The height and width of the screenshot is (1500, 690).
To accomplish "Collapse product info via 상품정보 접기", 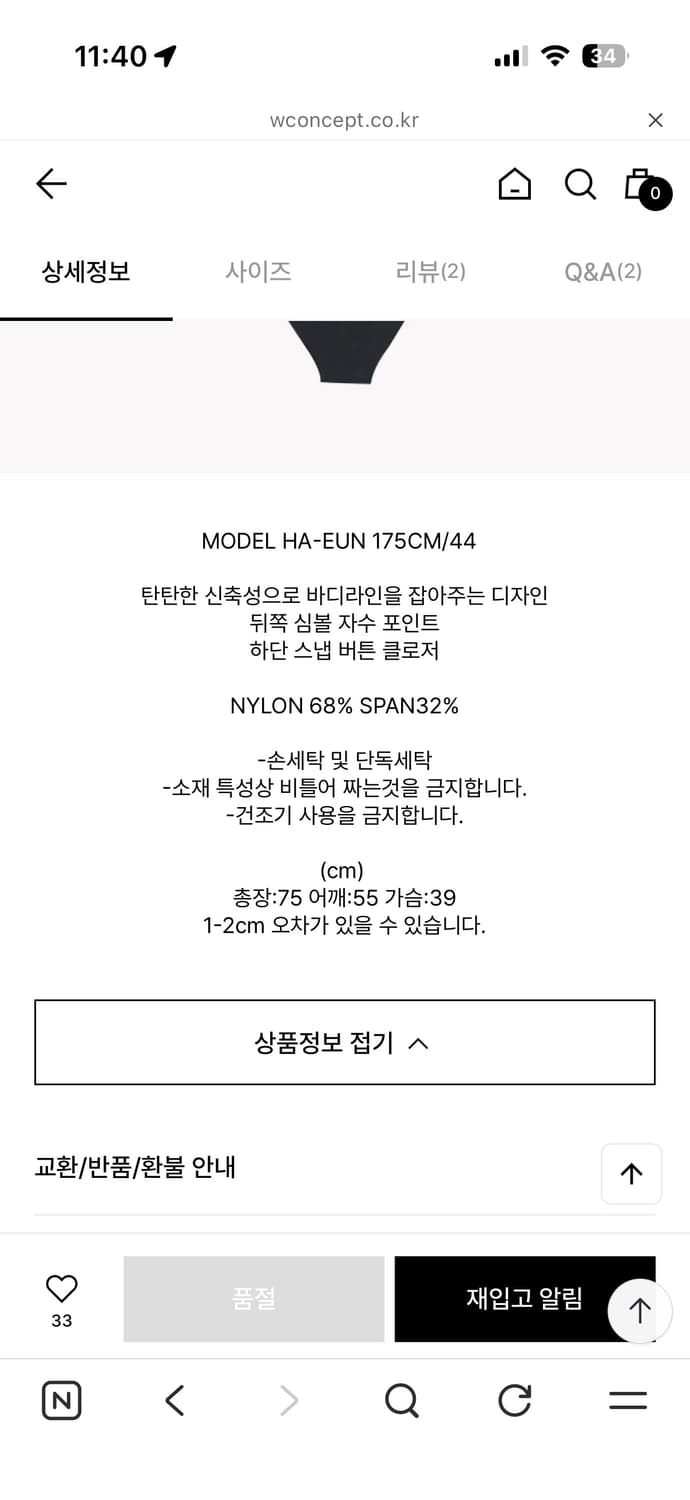I will pyautogui.click(x=345, y=1043).
